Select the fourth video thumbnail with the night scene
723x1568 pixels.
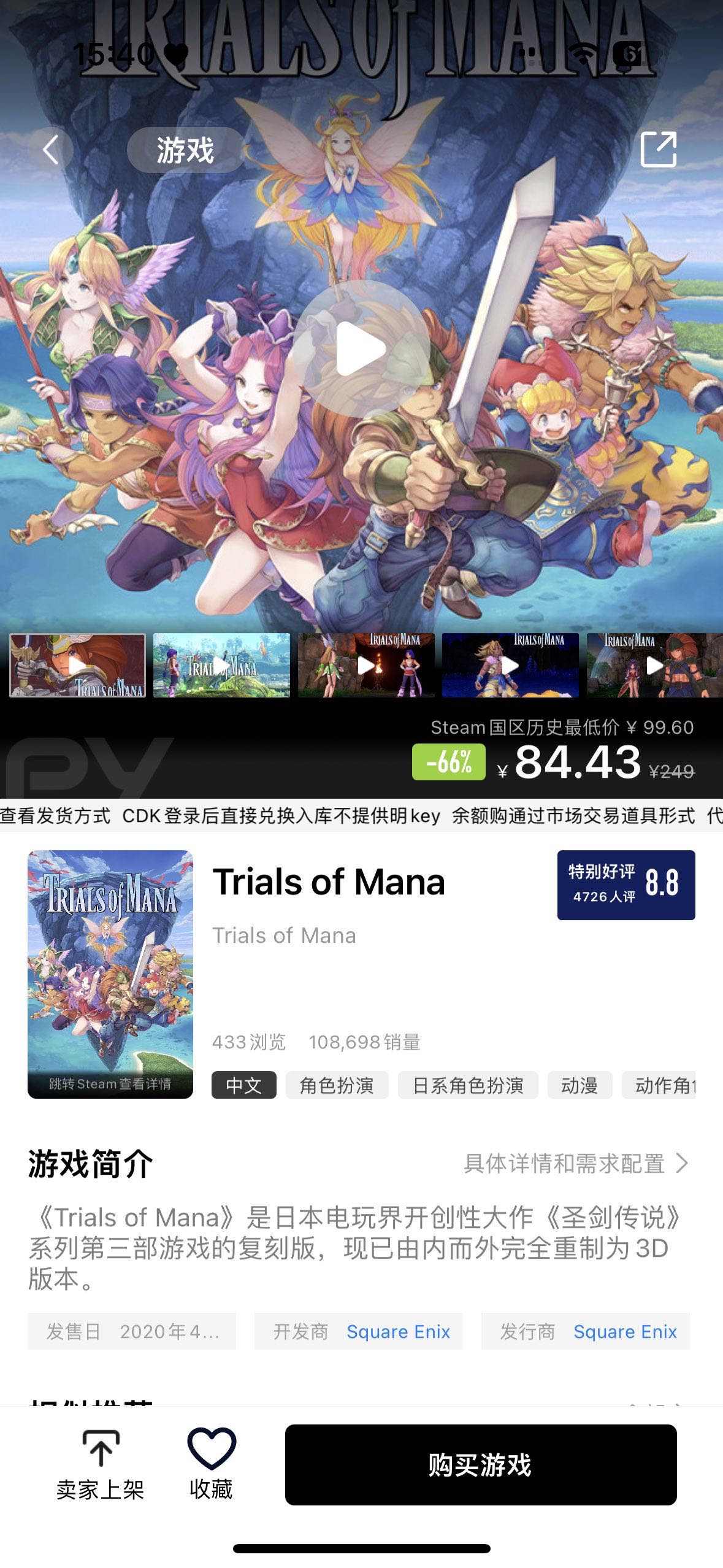(510, 666)
